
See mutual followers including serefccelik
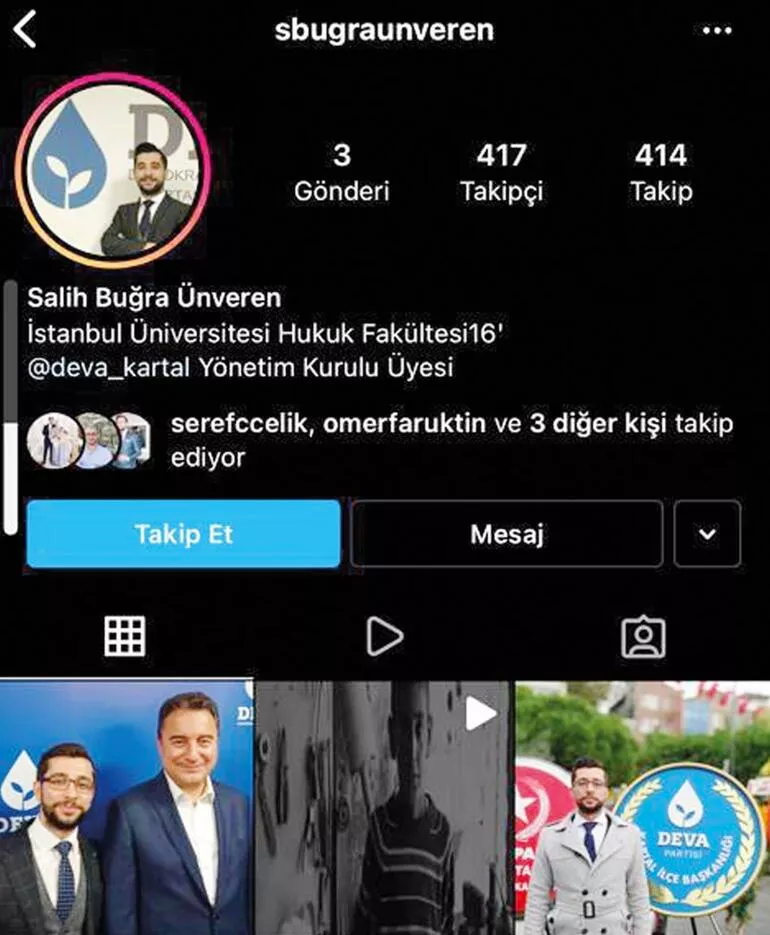coord(380,439)
